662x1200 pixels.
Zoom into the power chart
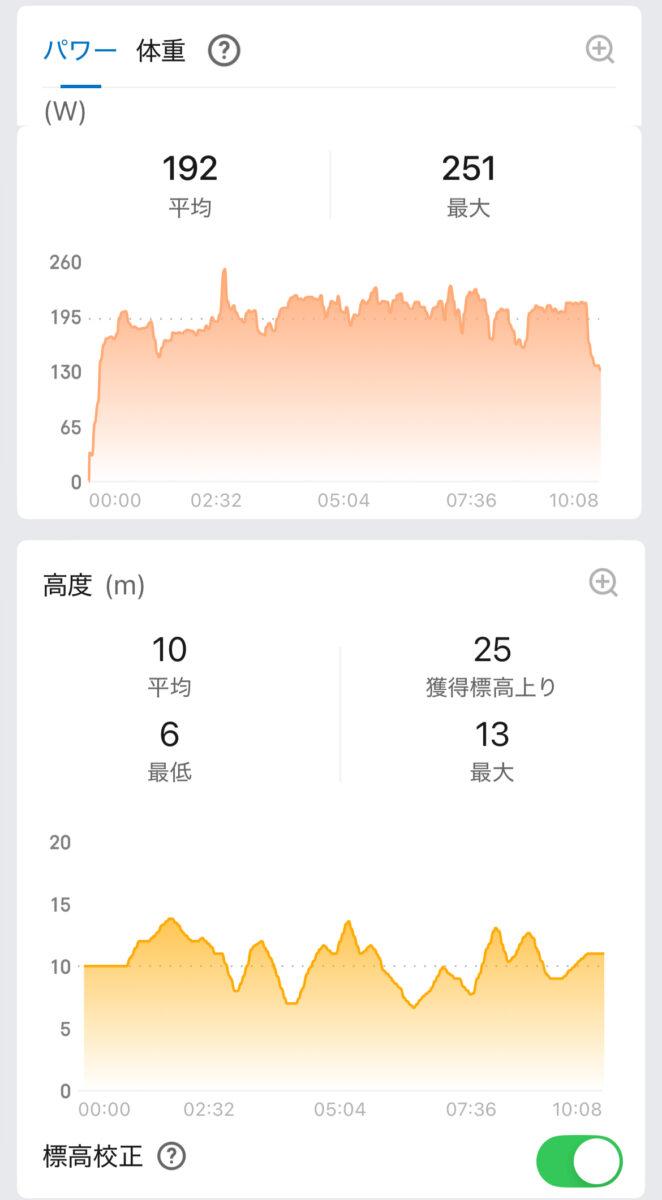coord(600,50)
